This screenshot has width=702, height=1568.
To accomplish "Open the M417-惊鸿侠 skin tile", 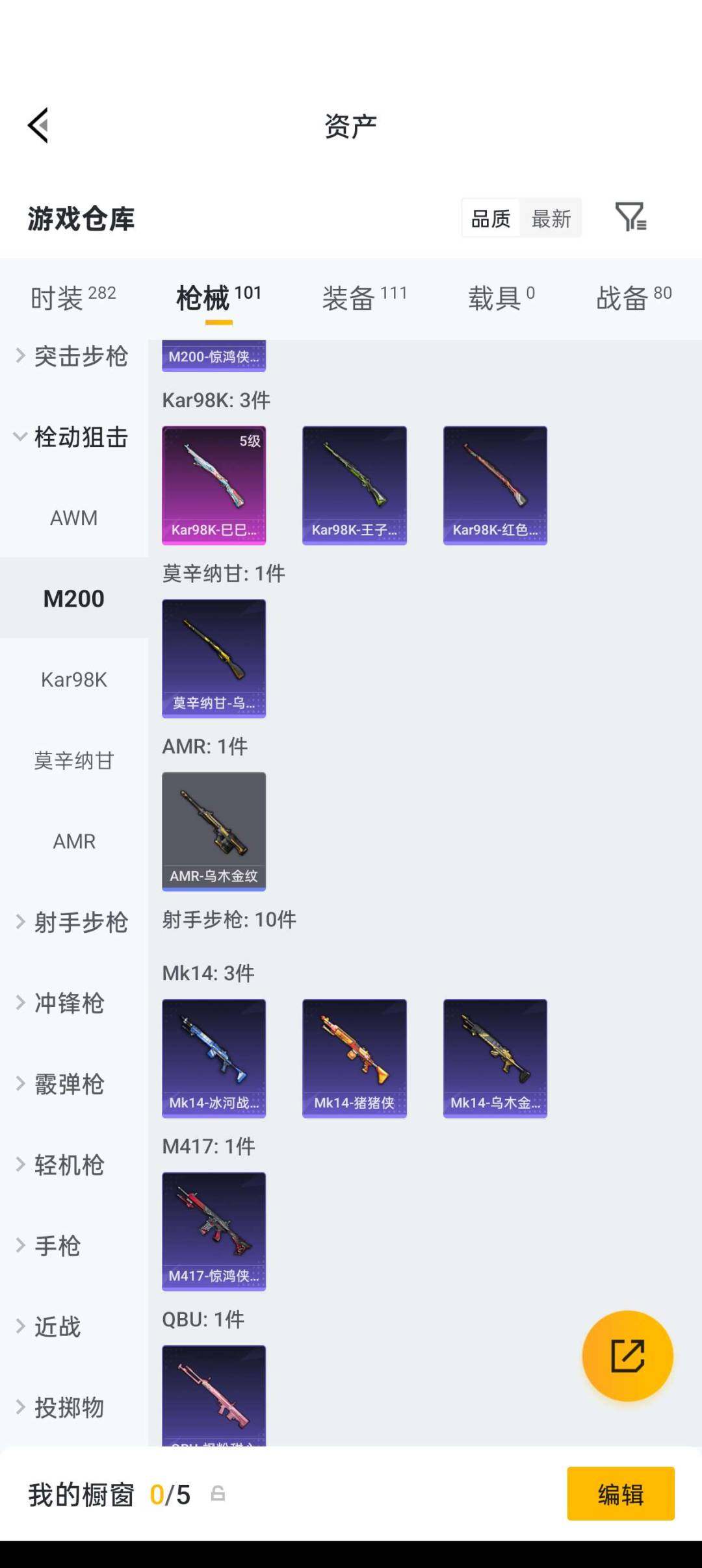I will [214, 1231].
